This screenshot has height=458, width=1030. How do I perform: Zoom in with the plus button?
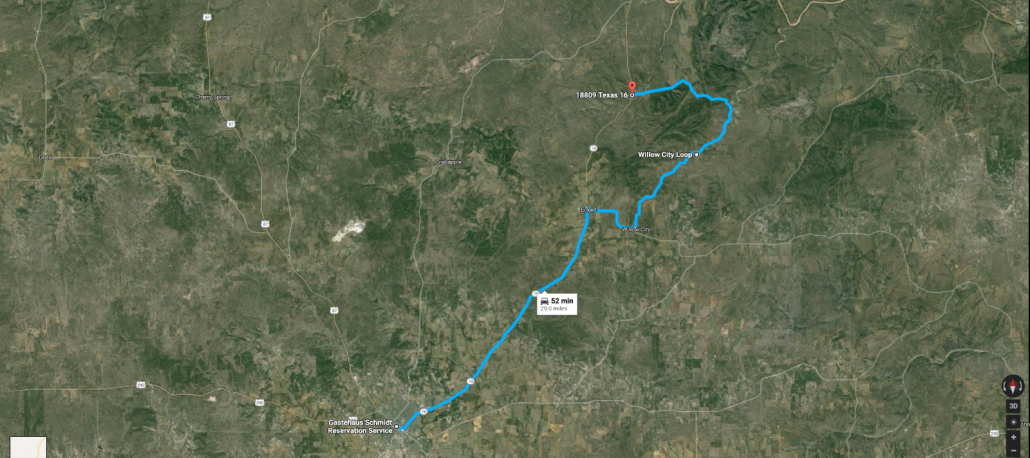click(x=1013, y=437)
